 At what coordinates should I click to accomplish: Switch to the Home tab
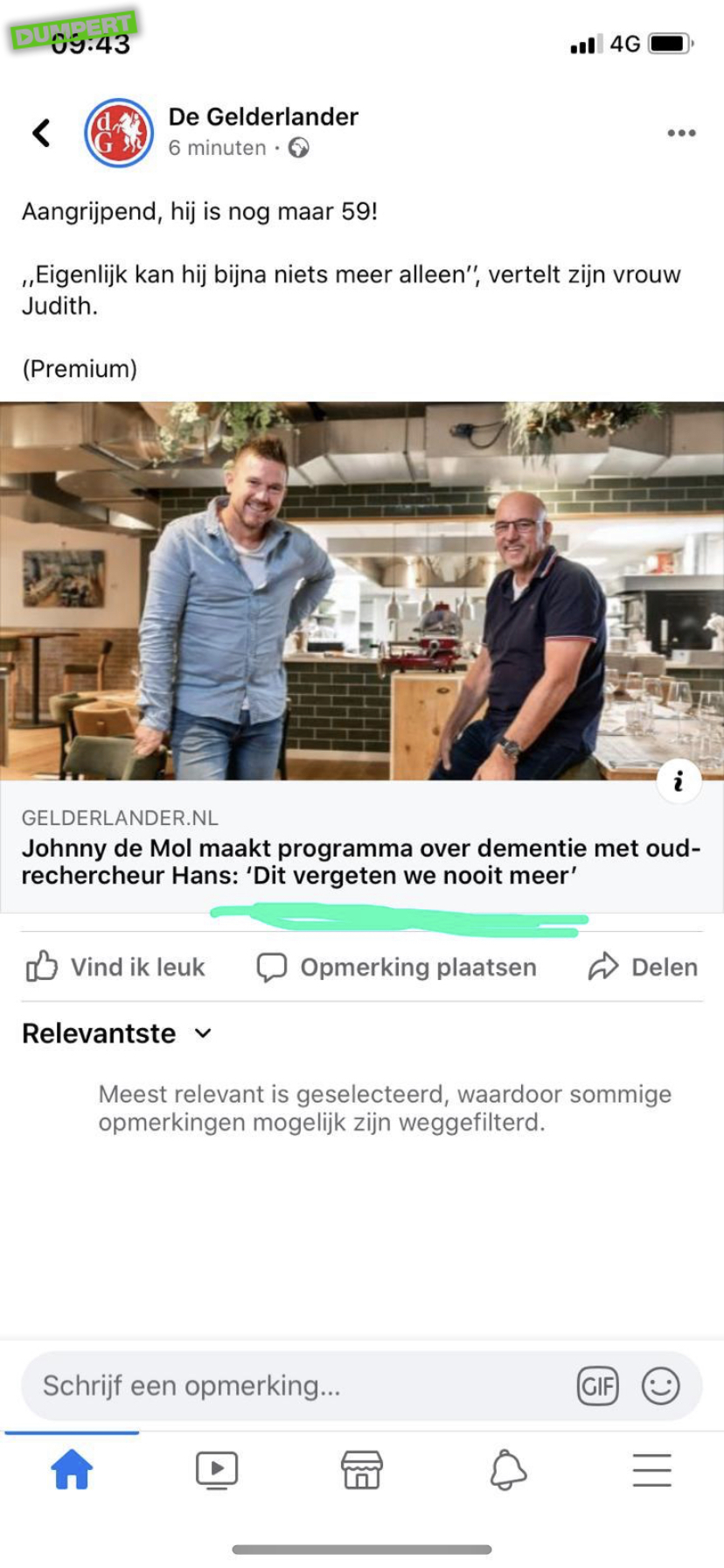pyautogui.click(x=72, y=1470)
